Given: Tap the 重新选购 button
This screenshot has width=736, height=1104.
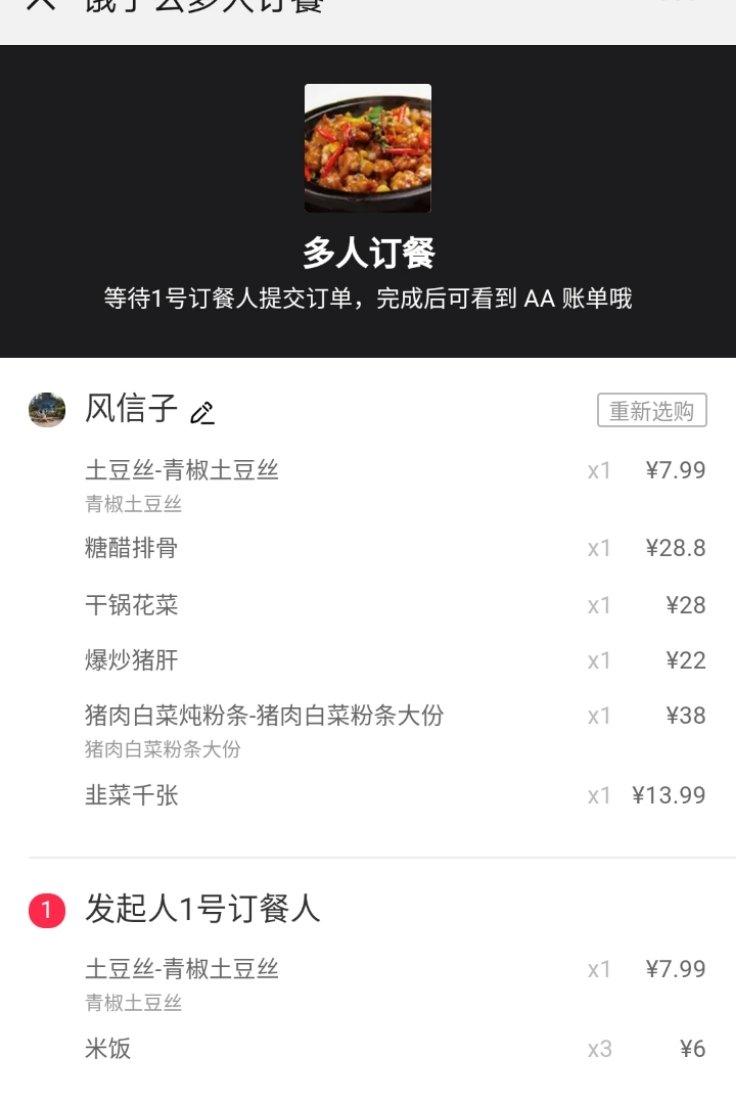Looking at the screenshot, I should 652,411.
